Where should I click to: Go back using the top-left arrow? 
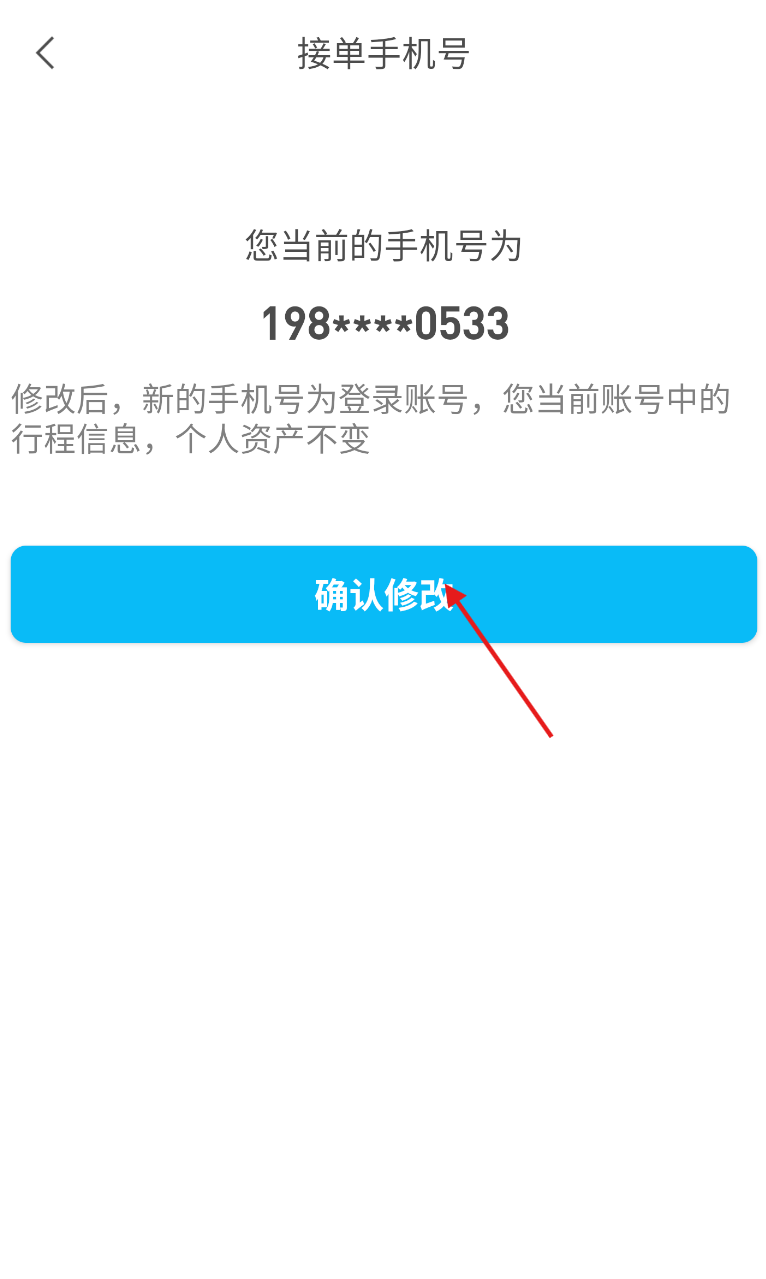click(x=45, y=53)
